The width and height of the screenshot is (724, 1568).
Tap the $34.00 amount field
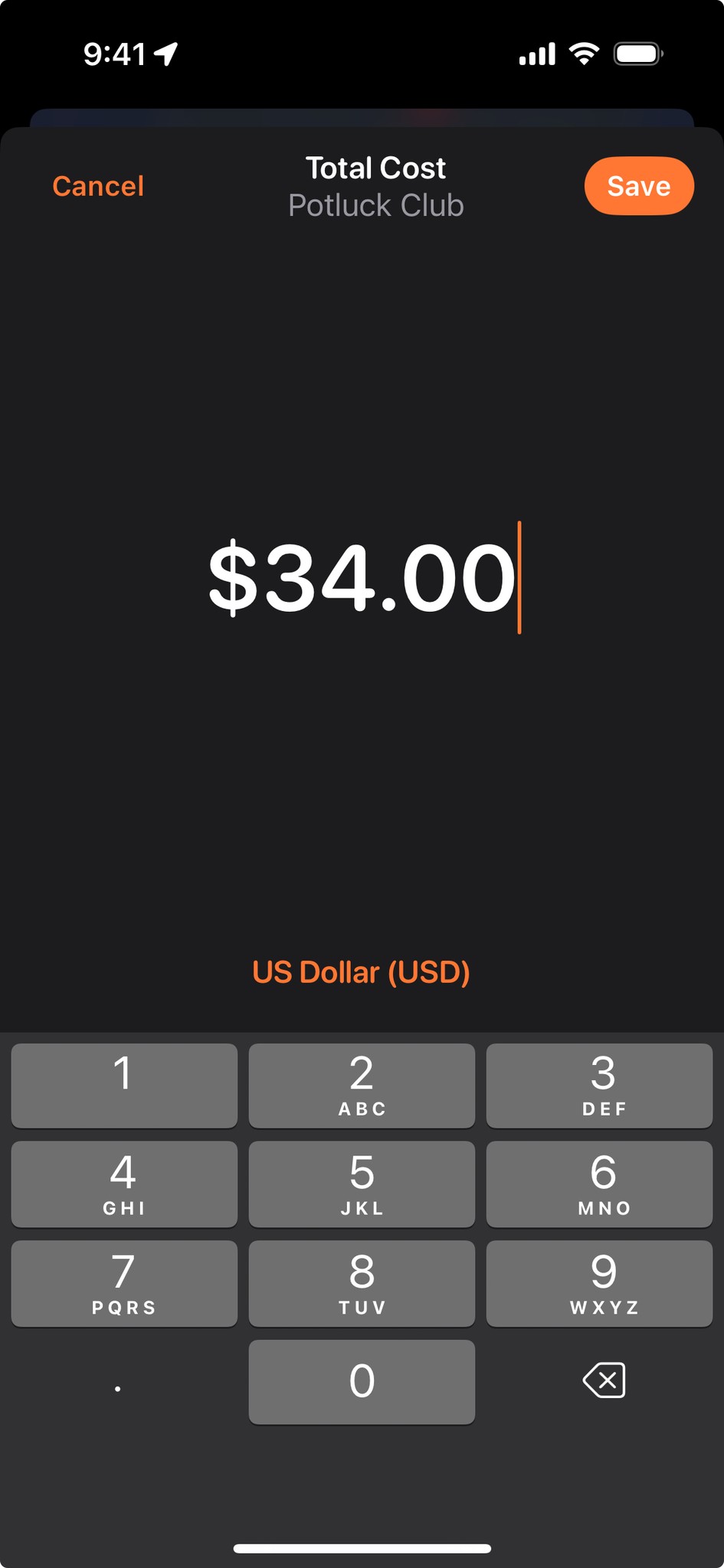(x=362, y=577)
